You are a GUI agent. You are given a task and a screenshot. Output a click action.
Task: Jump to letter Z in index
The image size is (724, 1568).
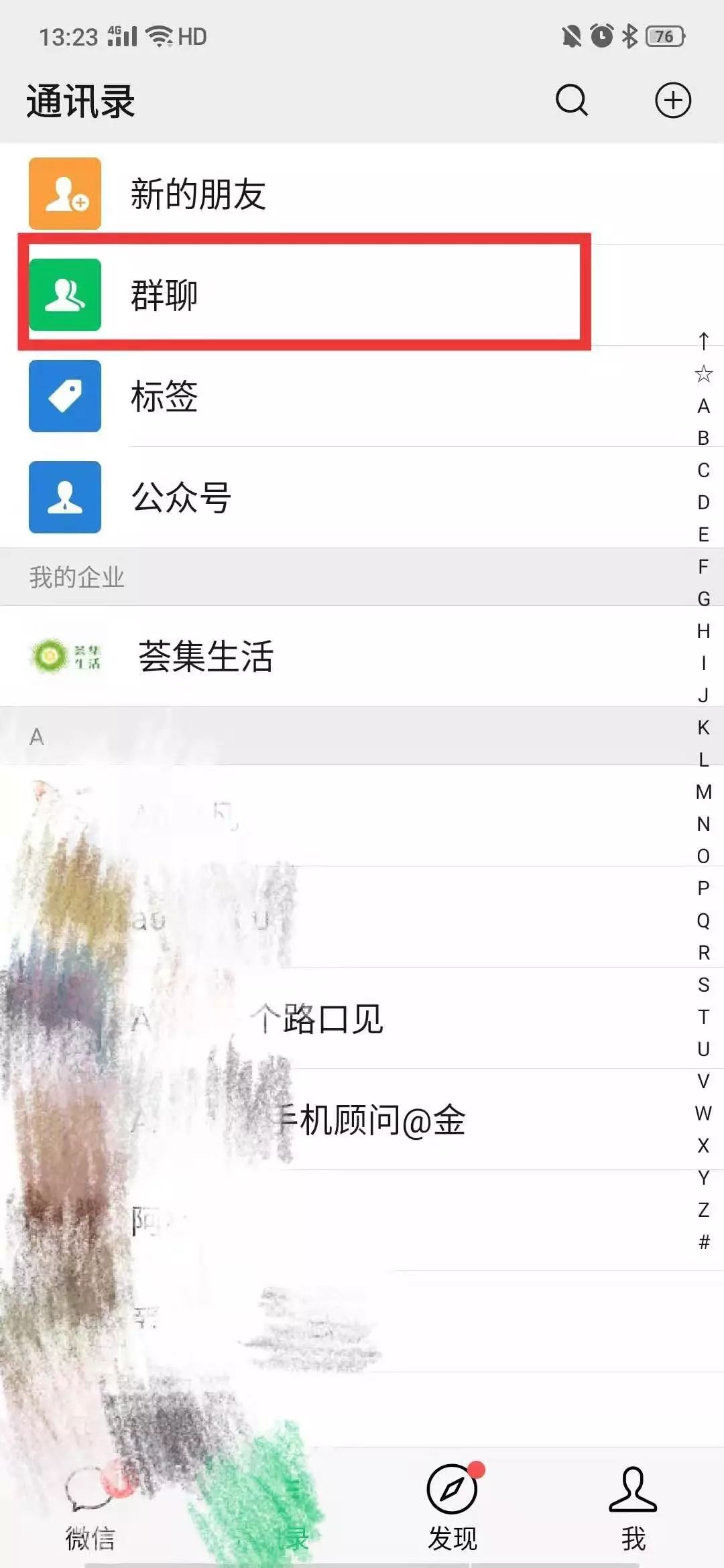point(703,1210)
